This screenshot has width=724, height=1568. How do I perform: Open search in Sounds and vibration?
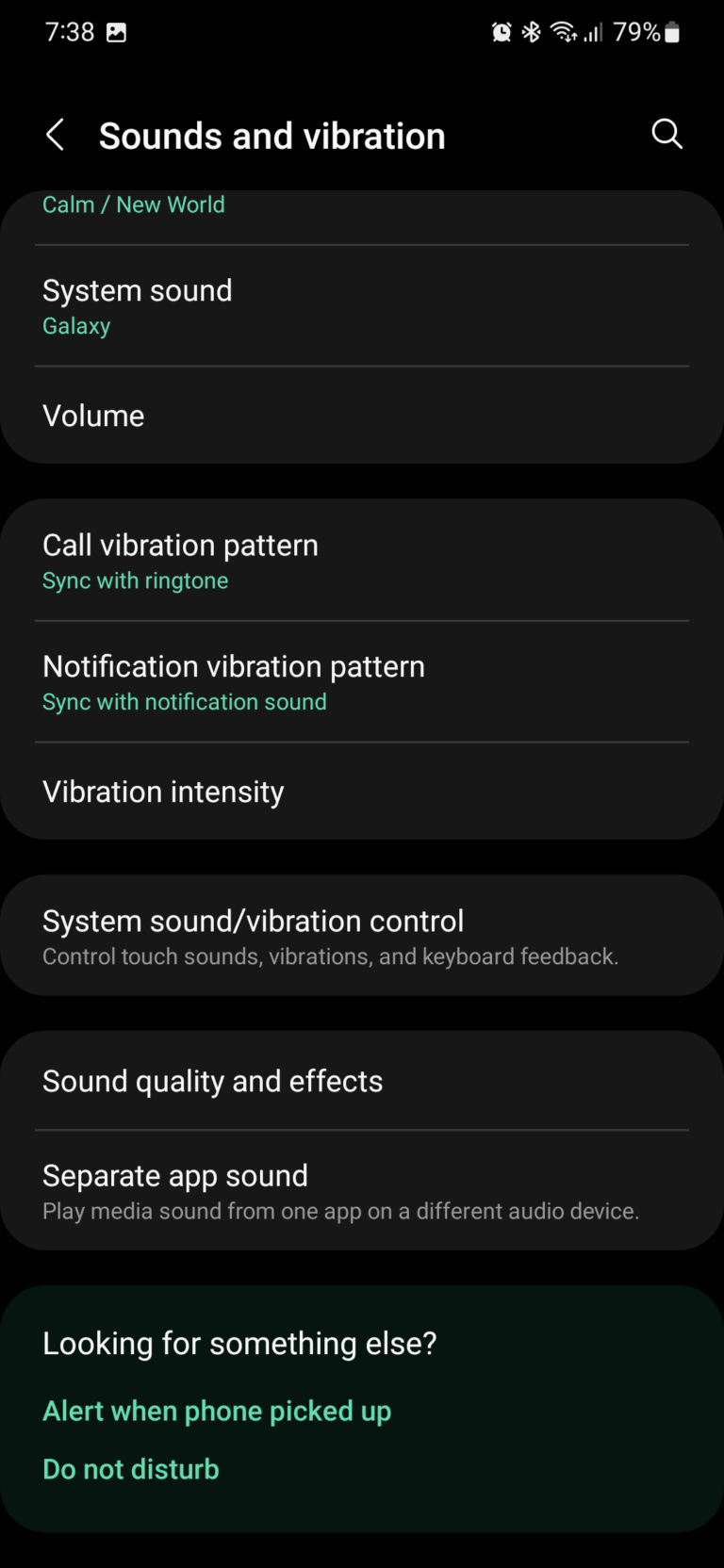coord(667,135)
